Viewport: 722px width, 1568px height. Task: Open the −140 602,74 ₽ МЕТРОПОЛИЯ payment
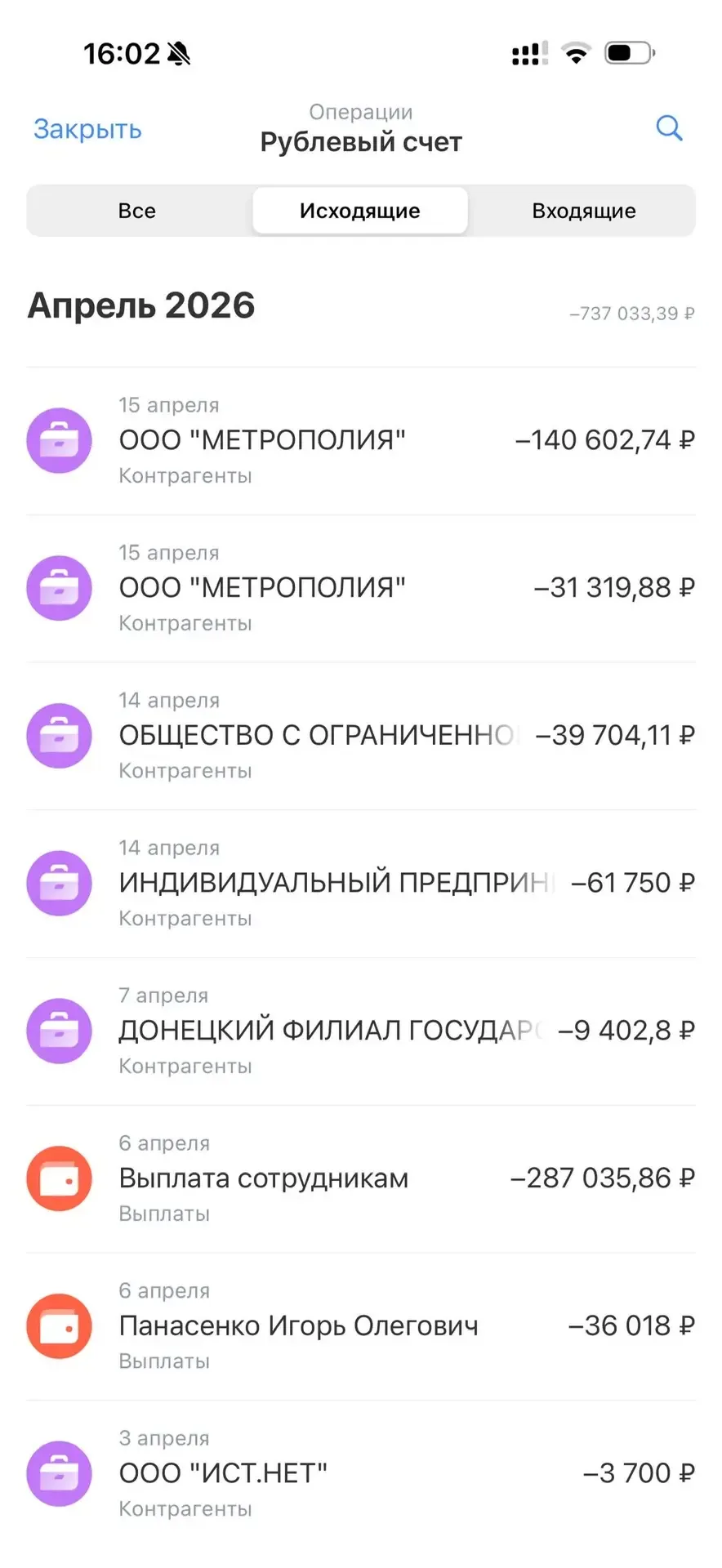(x=360, y=440)
